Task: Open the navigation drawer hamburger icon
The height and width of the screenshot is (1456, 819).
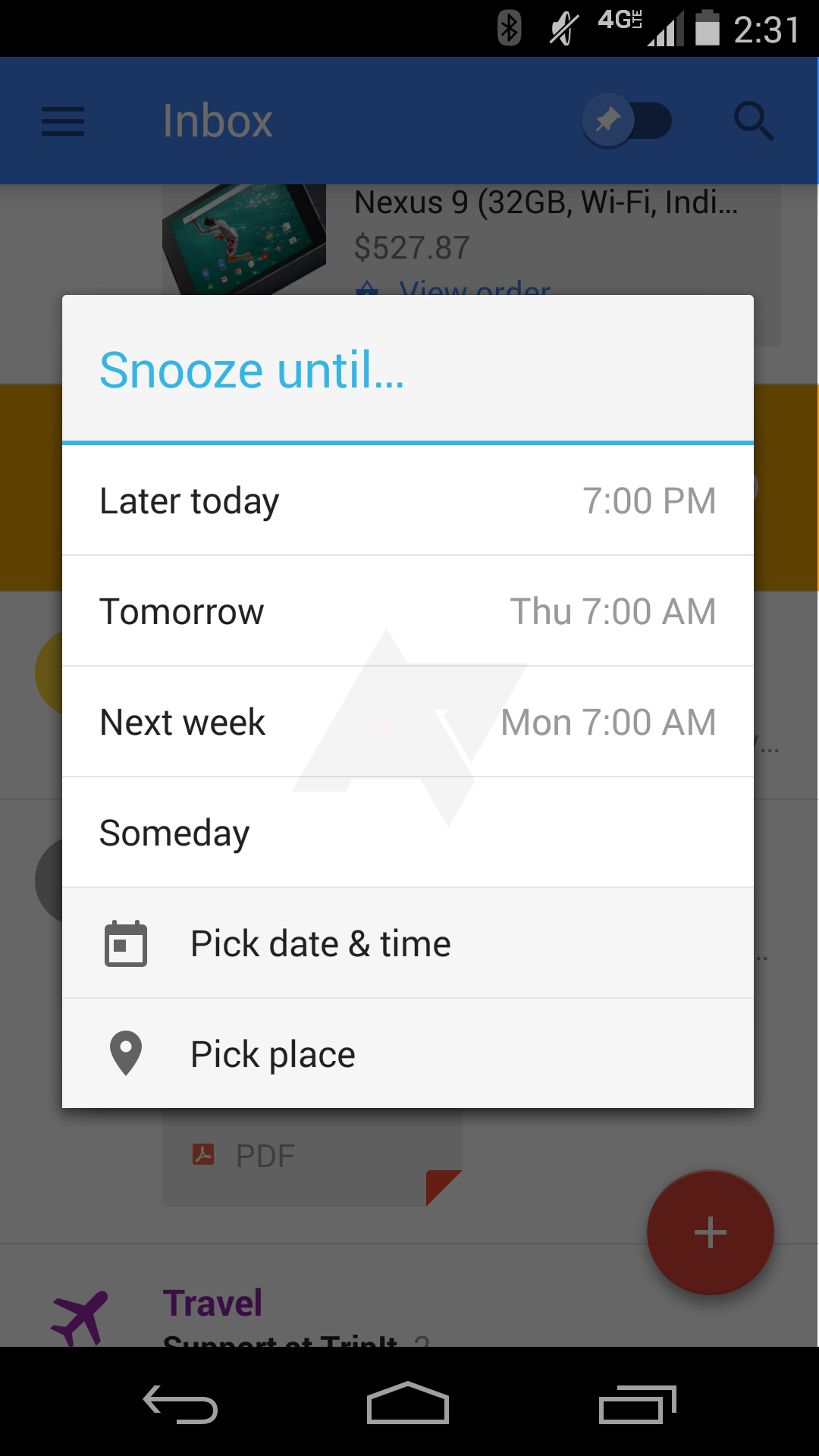Action: (63, 121)
